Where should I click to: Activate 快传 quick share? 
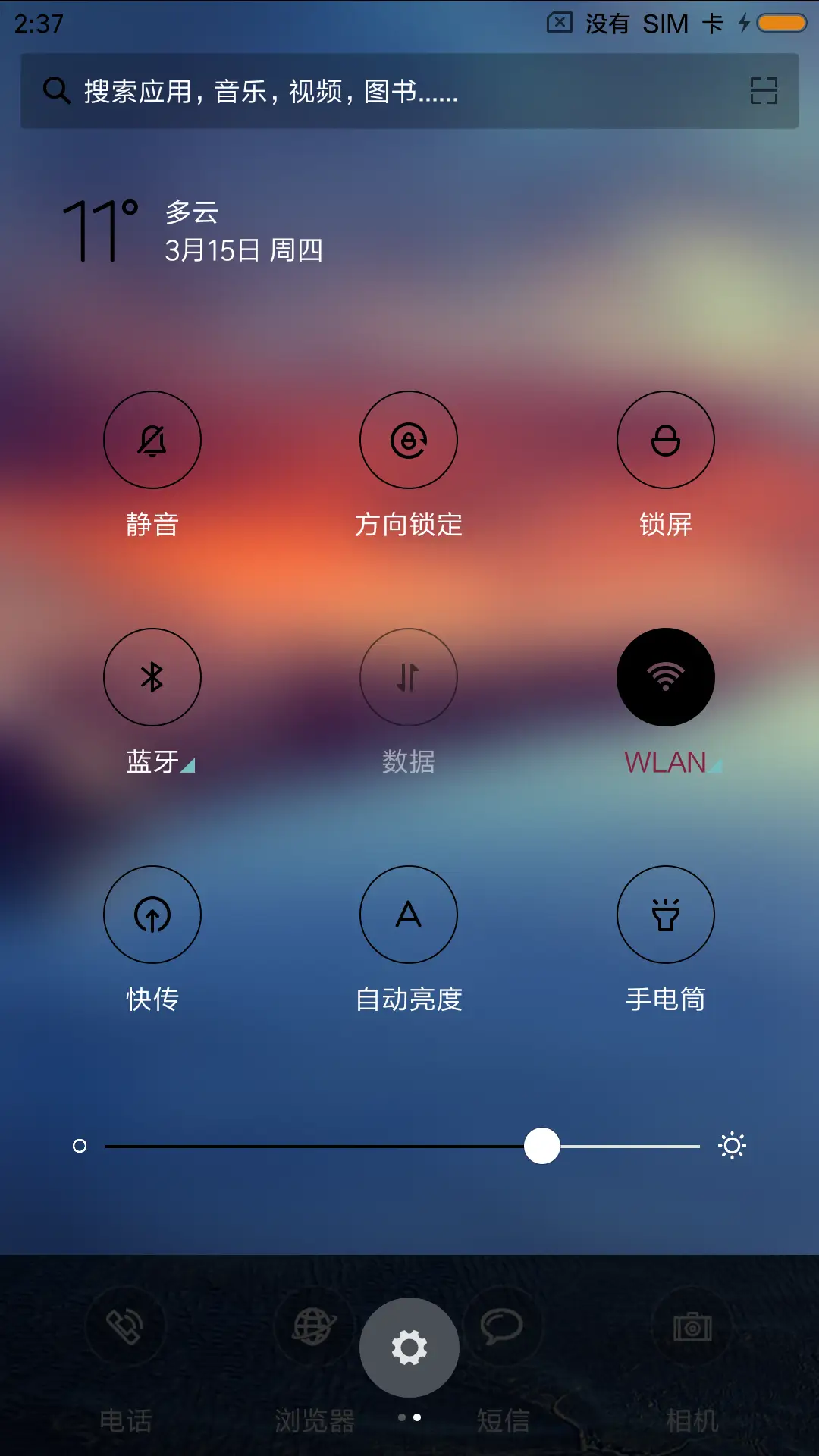[152, 915]
